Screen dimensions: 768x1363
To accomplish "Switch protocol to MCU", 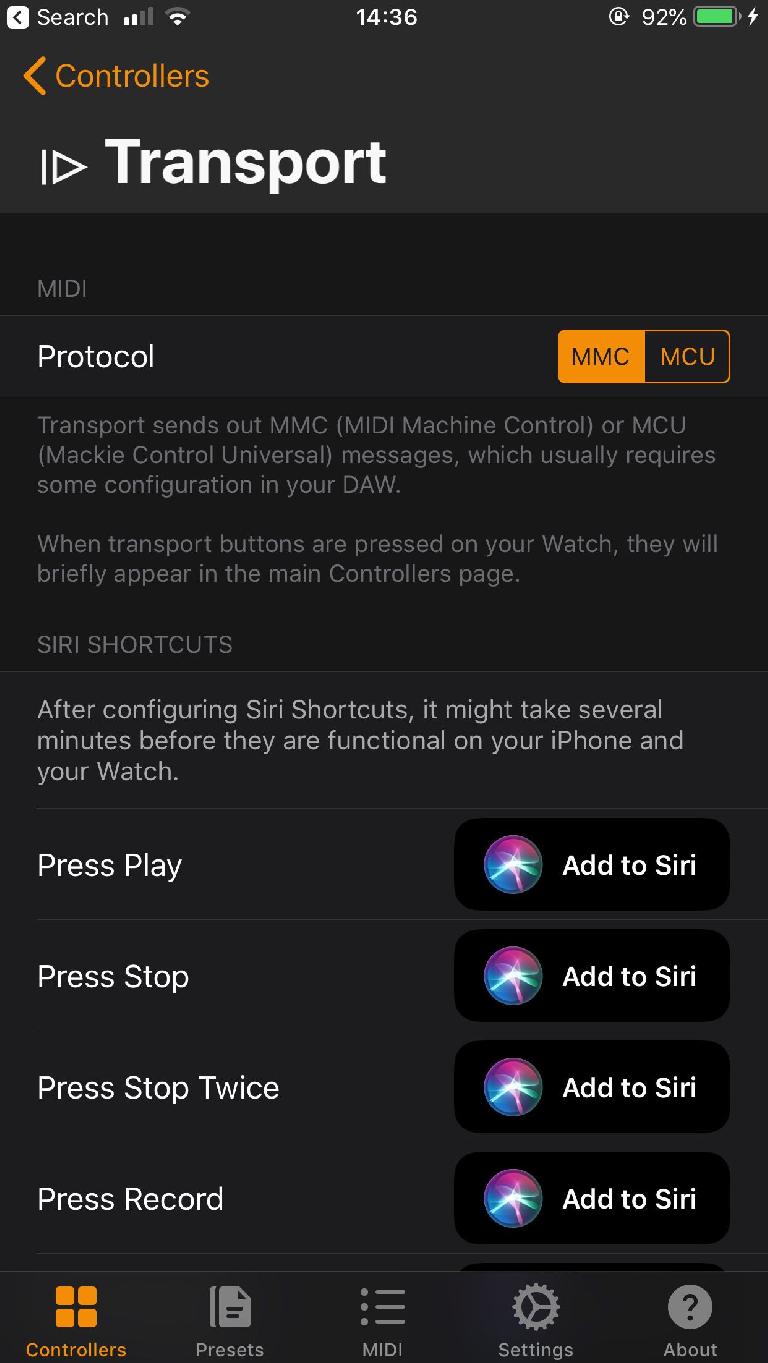I will click(687, 357).
